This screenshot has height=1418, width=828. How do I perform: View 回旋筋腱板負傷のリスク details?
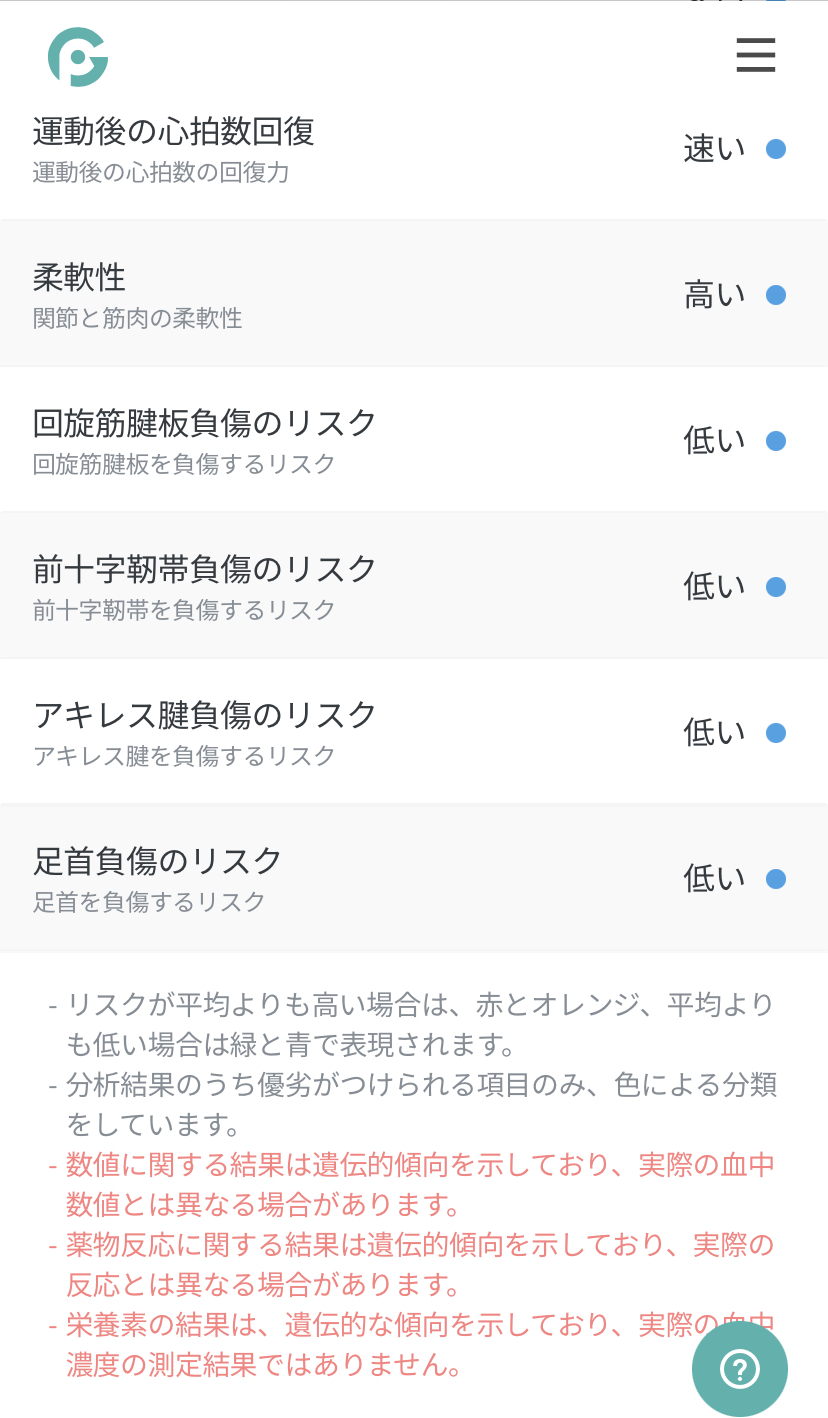coord(414,440)
